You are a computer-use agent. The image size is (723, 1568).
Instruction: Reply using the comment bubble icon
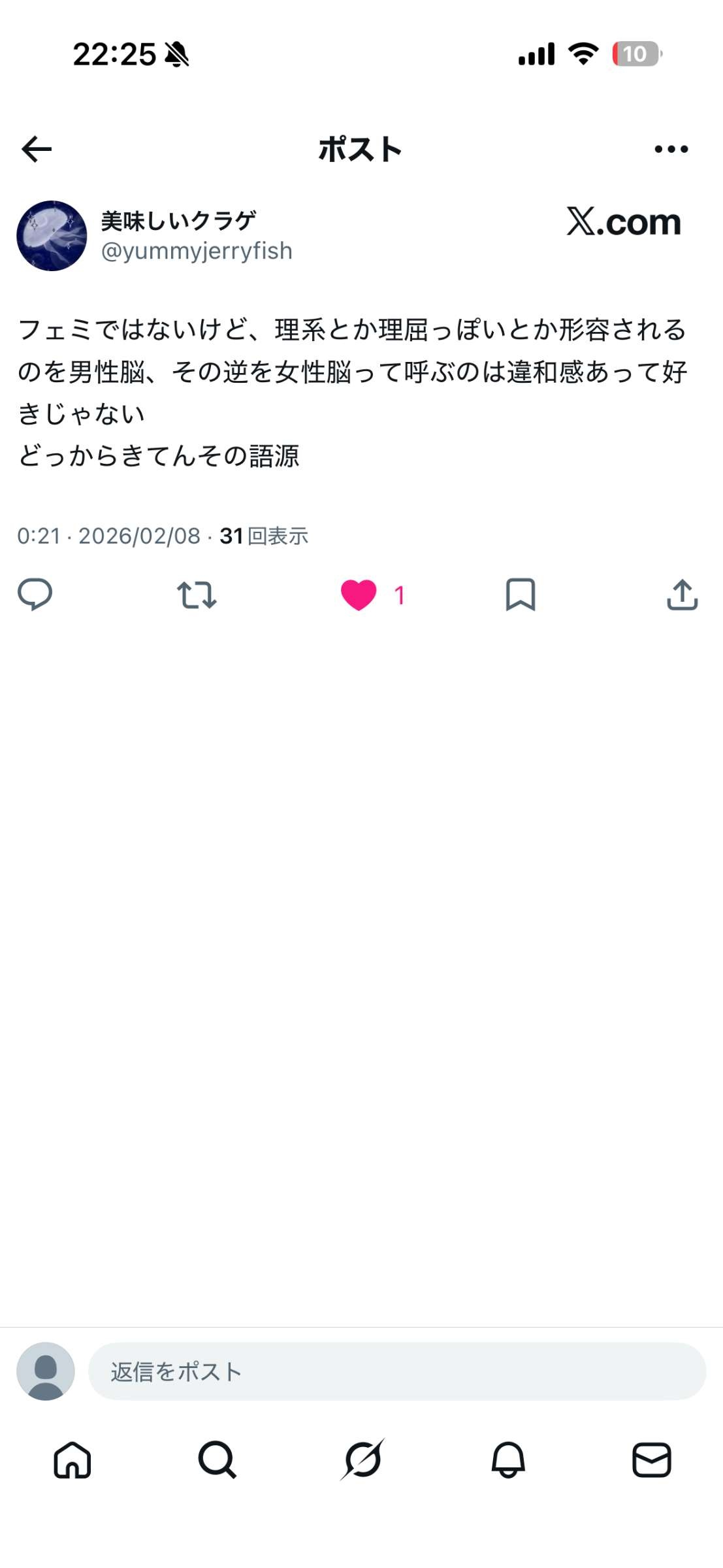tap(35, 595)
